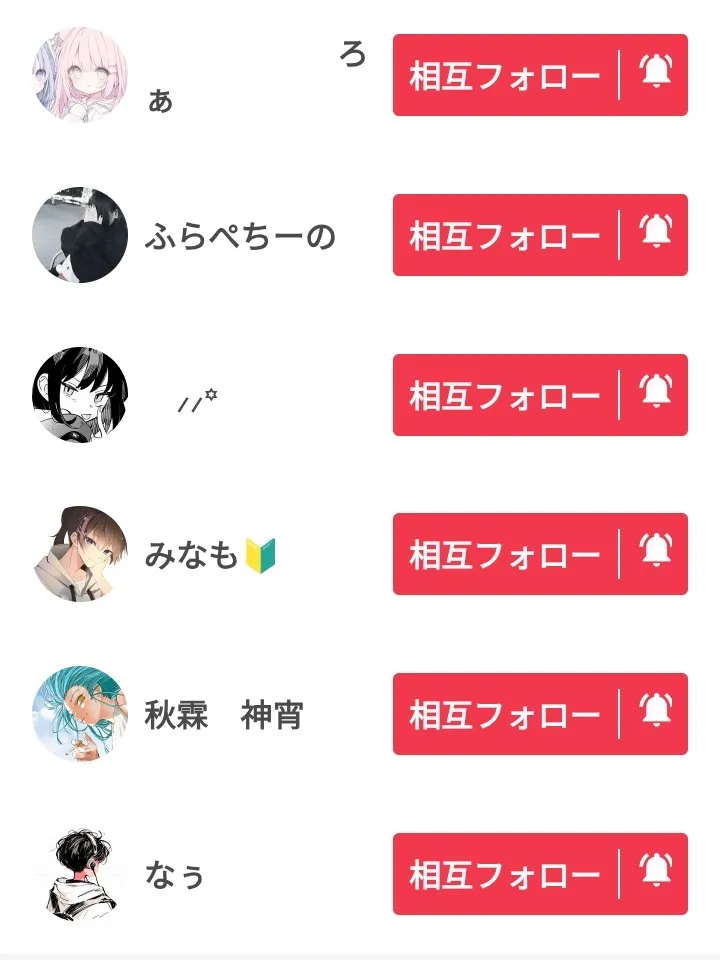The height and width of the screenshot is (960, 720).
Task: Open ふらぺちーの's profile
Action: (239, 237)
